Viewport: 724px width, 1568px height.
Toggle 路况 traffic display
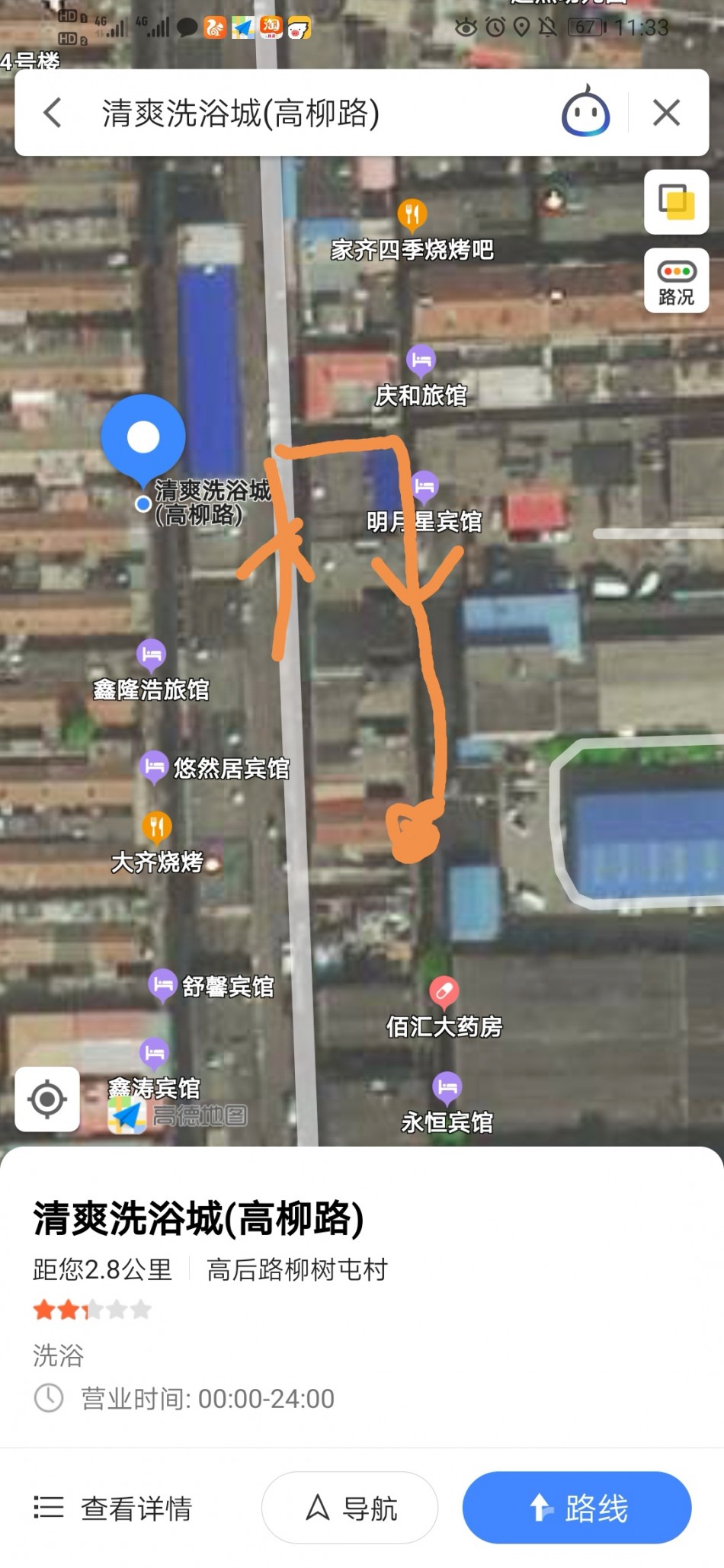coord(676,281)
